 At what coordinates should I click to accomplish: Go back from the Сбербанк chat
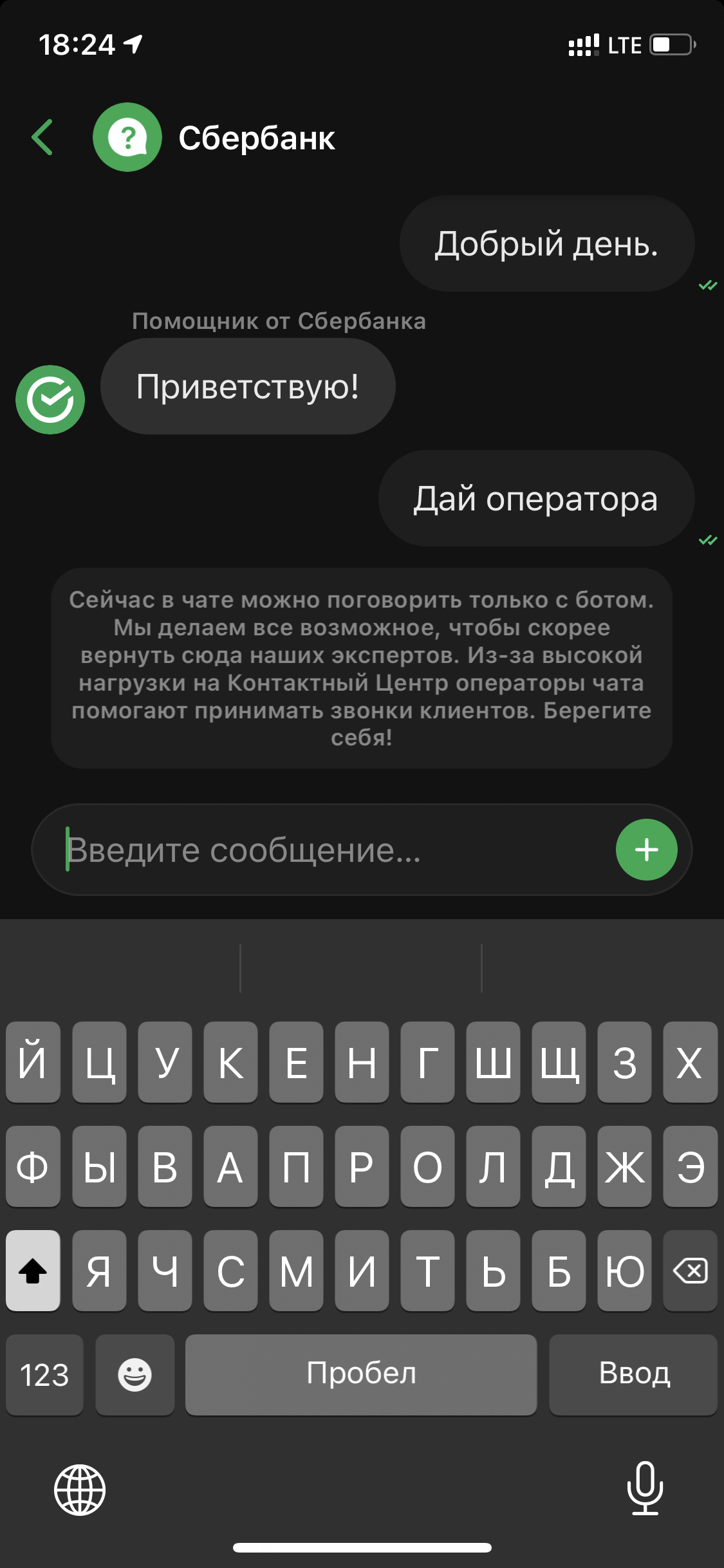(x=42, y=137)
